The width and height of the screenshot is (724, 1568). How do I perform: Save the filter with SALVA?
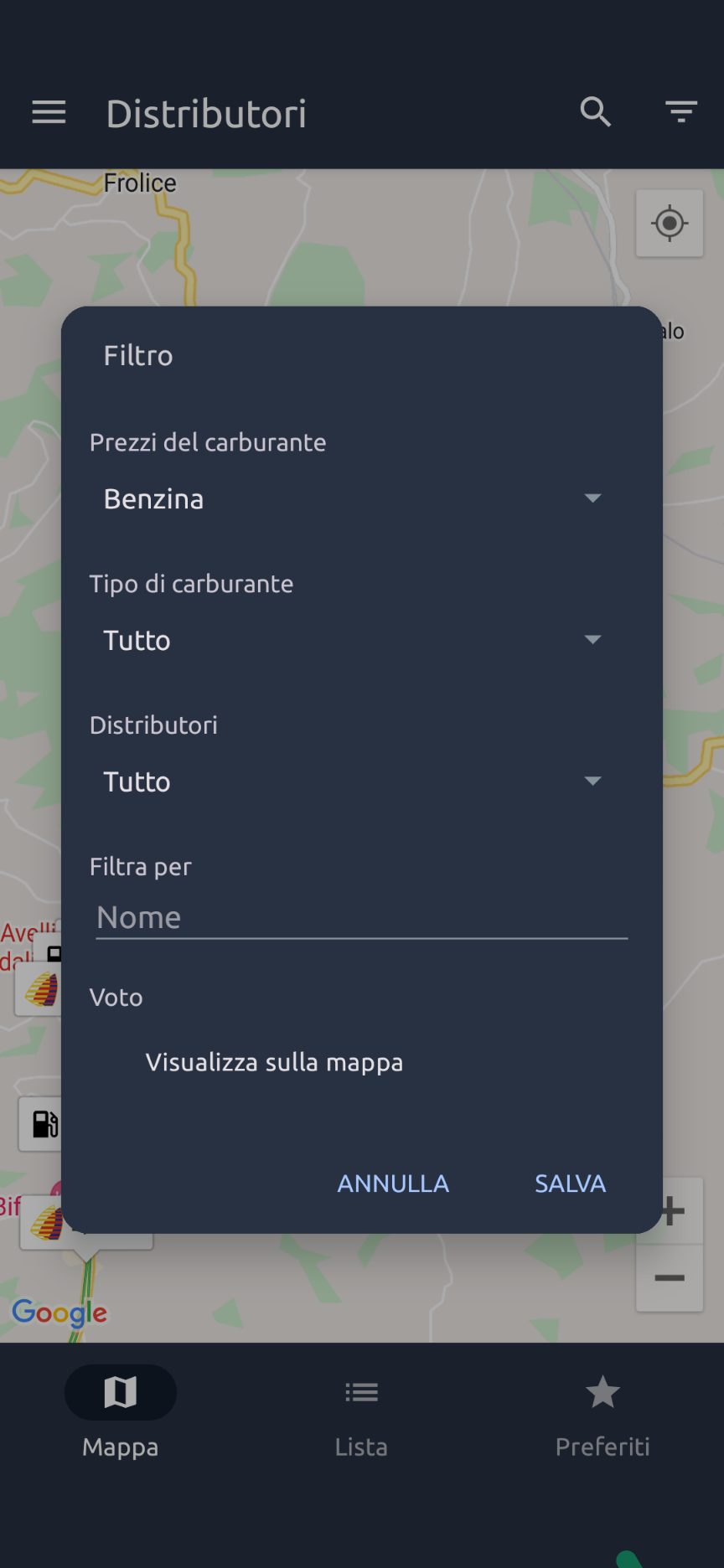point(570,1184)
